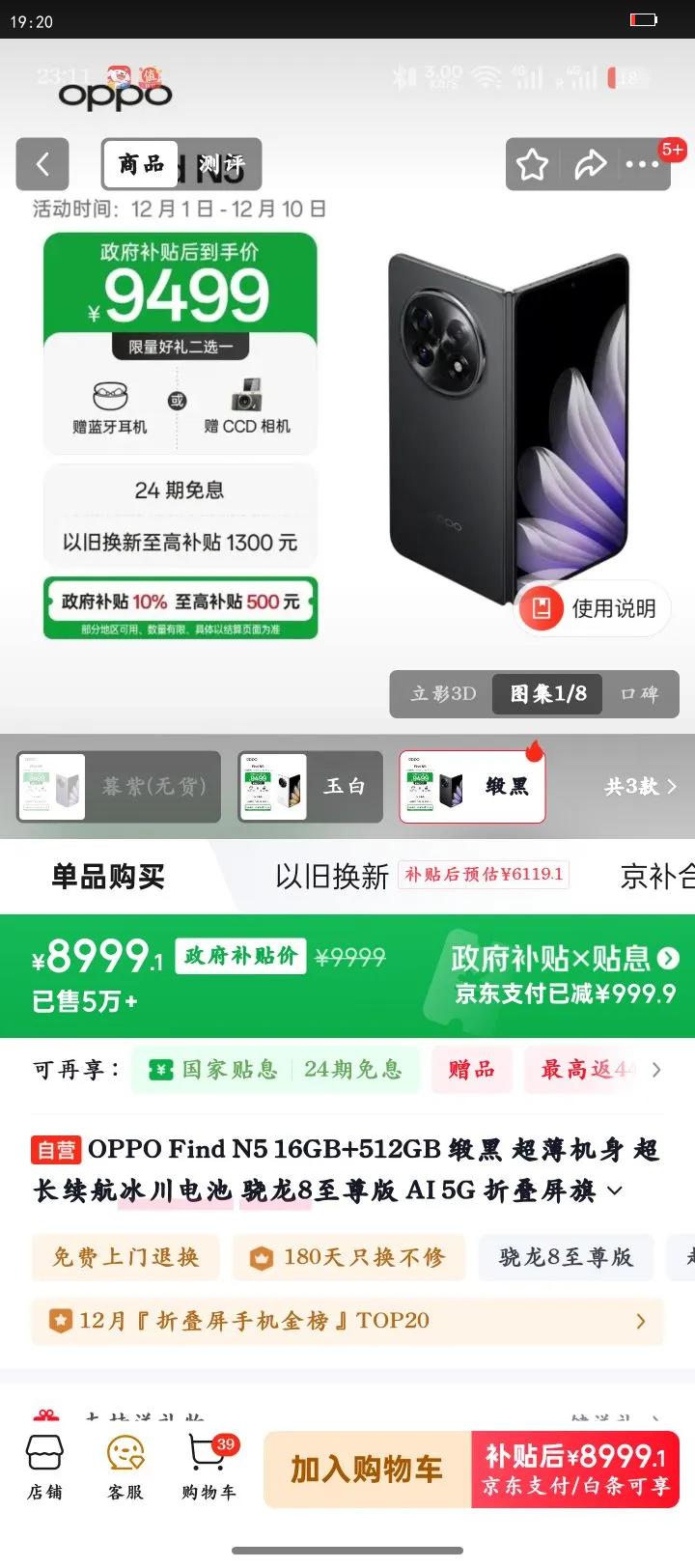Open the share icon to share this product
Image resolution: width=695 pixels, height=1568 pixels.
(590, 164)
